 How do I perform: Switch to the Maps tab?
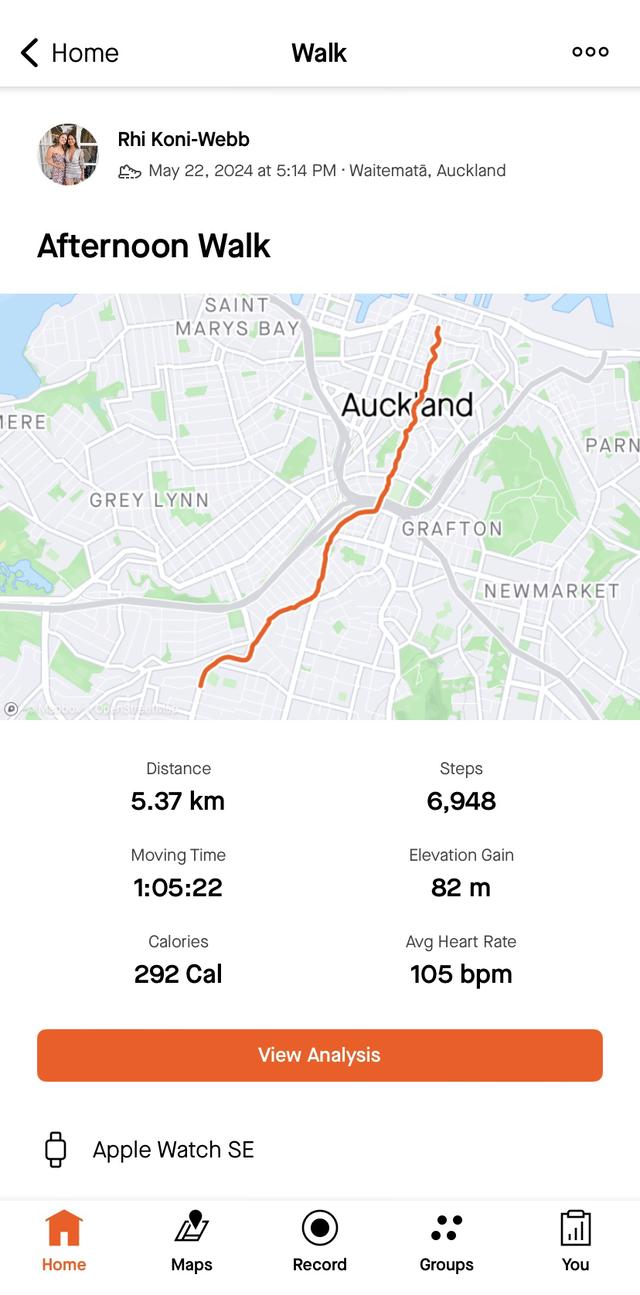click(191, 1240)
